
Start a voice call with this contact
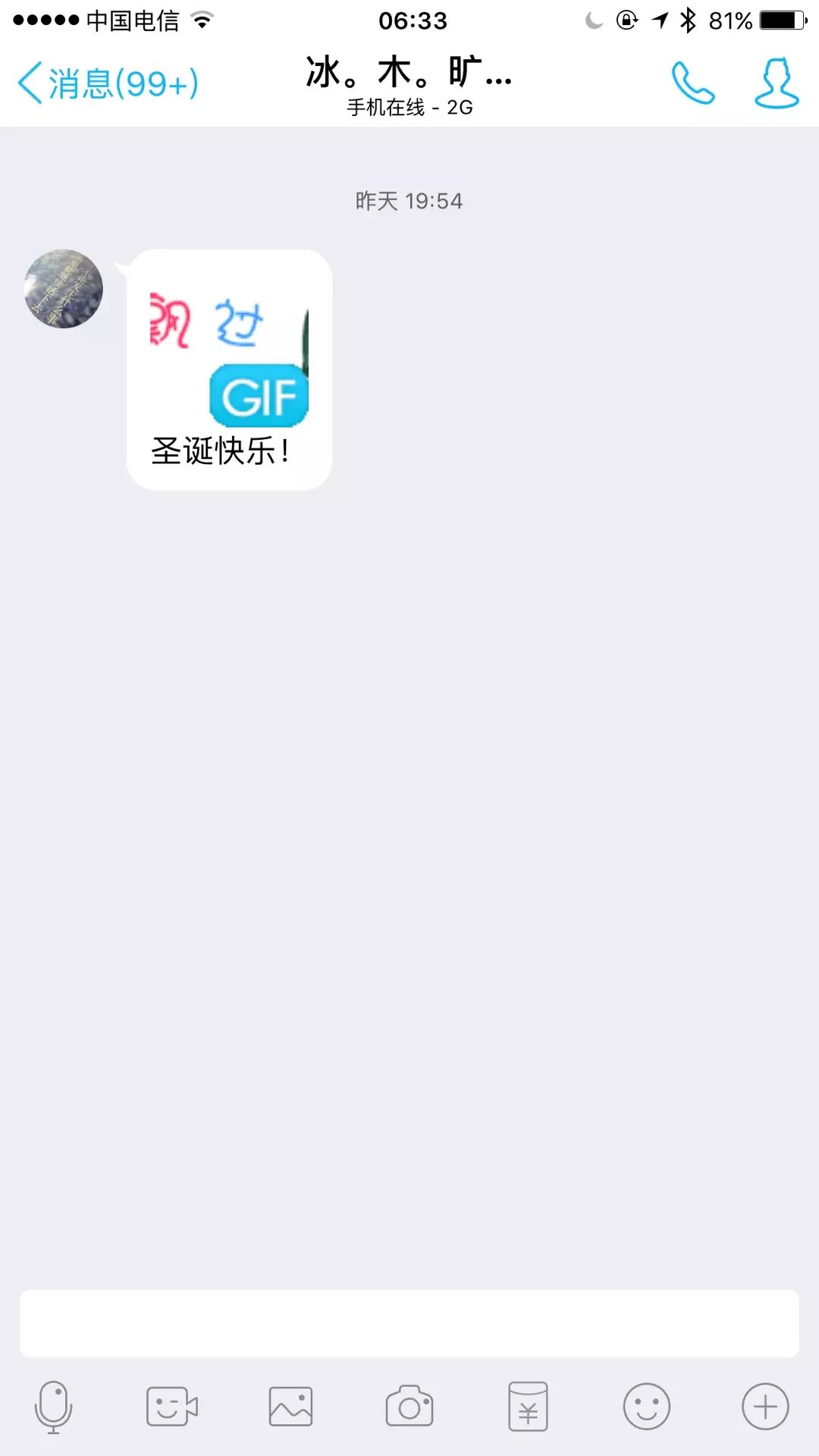click(692, 83)
